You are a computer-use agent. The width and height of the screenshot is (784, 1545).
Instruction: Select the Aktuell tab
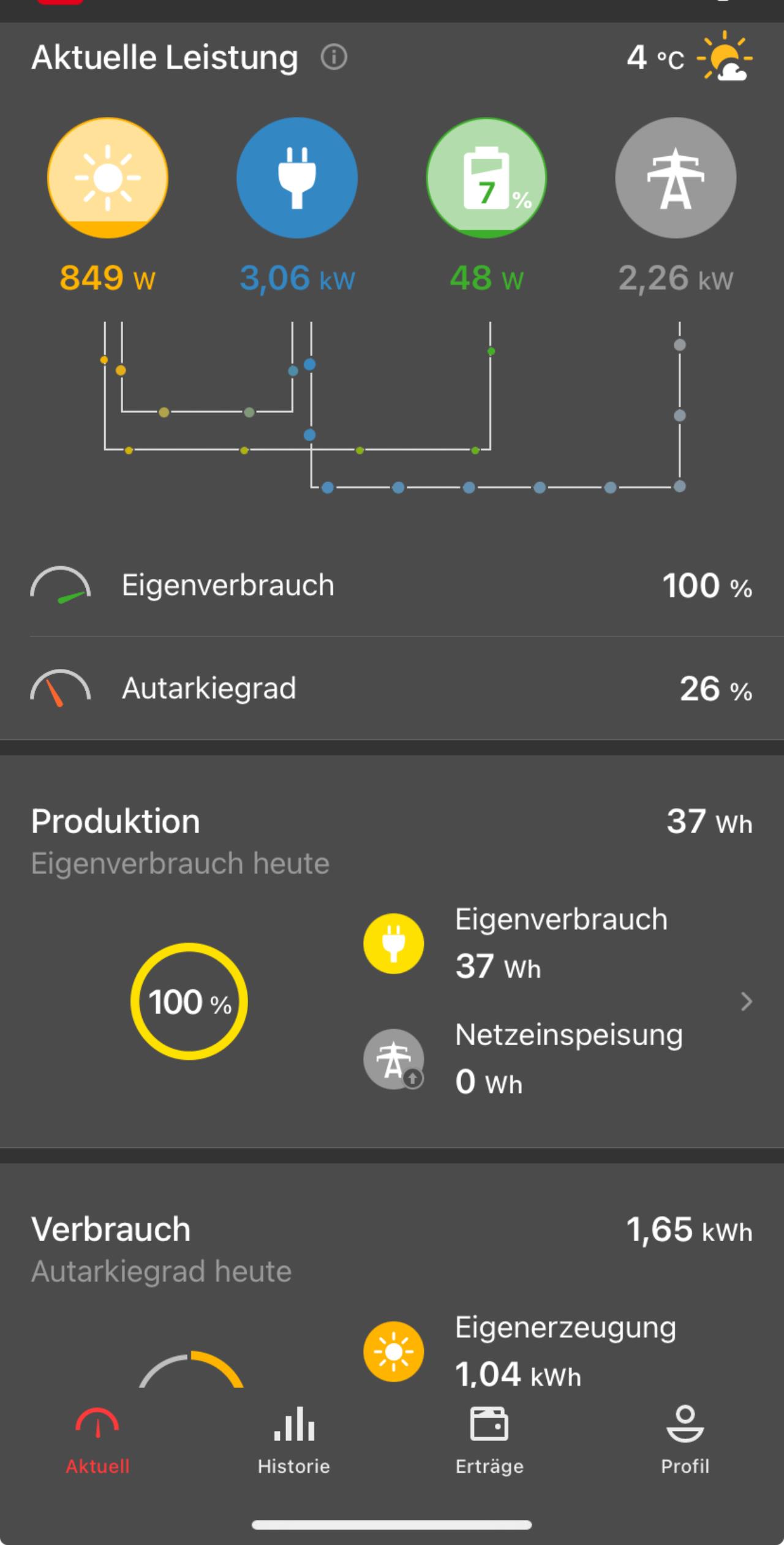click(97, 1440)
